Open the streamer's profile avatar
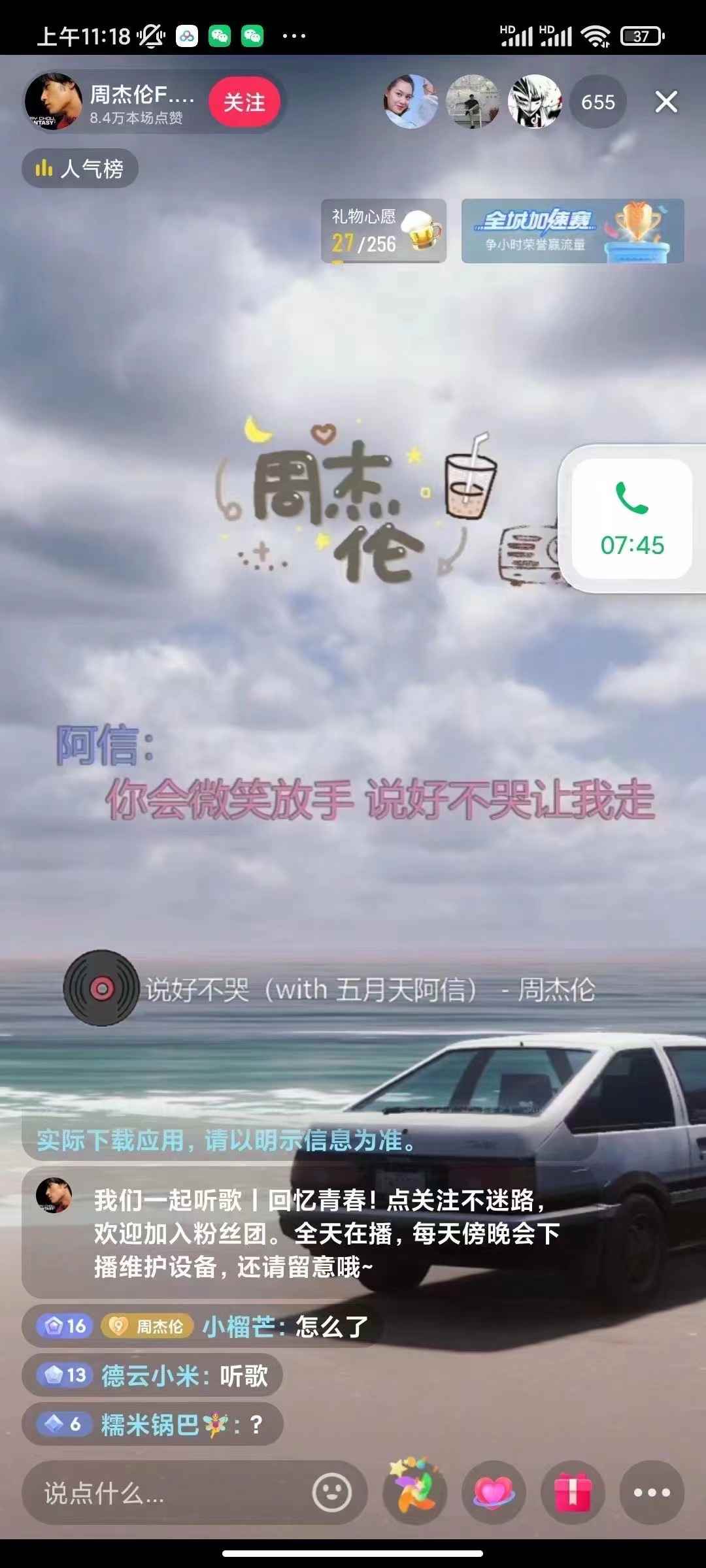The width and height of the screenshot is (706, 1568). (52, 102)
